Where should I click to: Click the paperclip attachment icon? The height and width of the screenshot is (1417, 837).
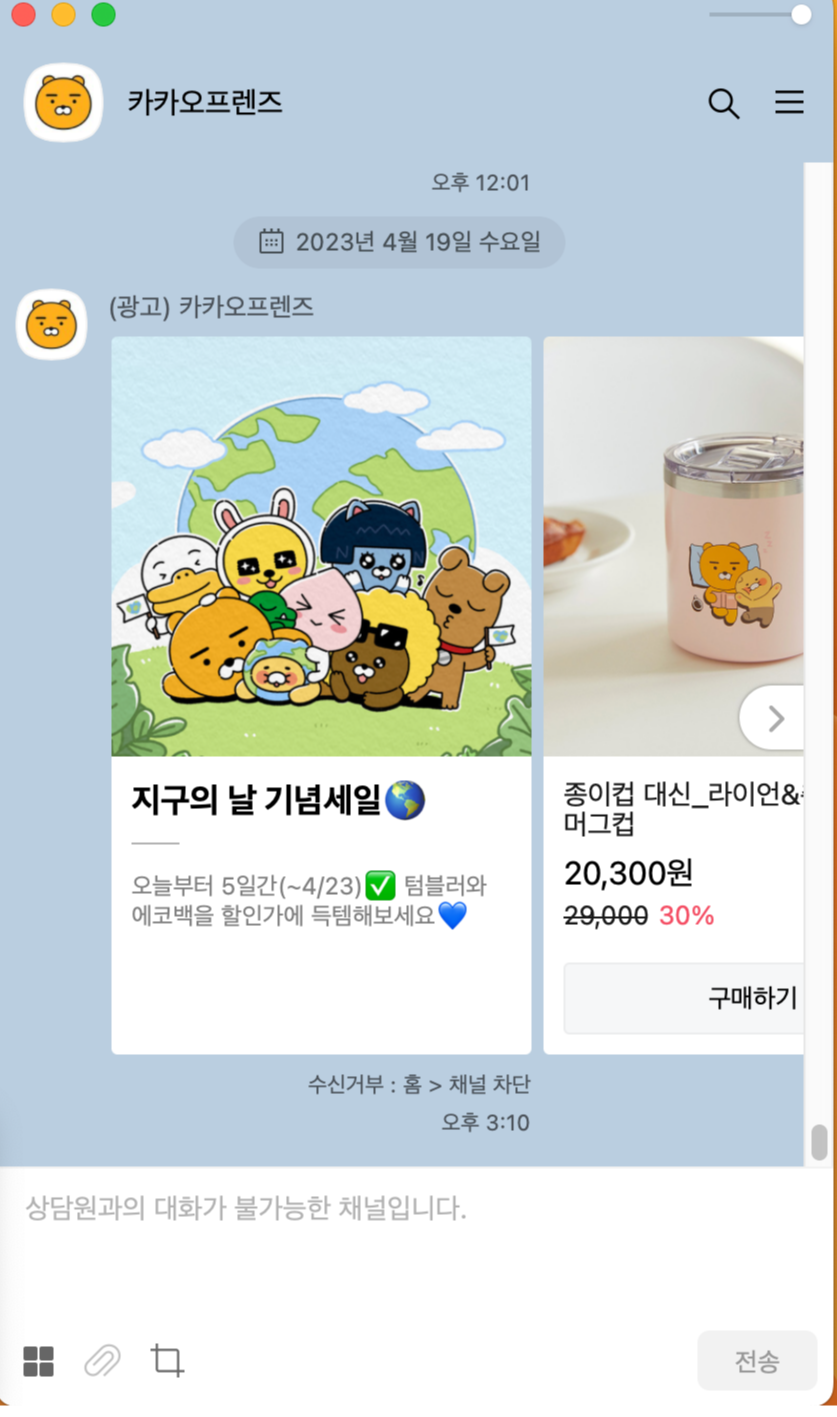(x=102, y=1360)
